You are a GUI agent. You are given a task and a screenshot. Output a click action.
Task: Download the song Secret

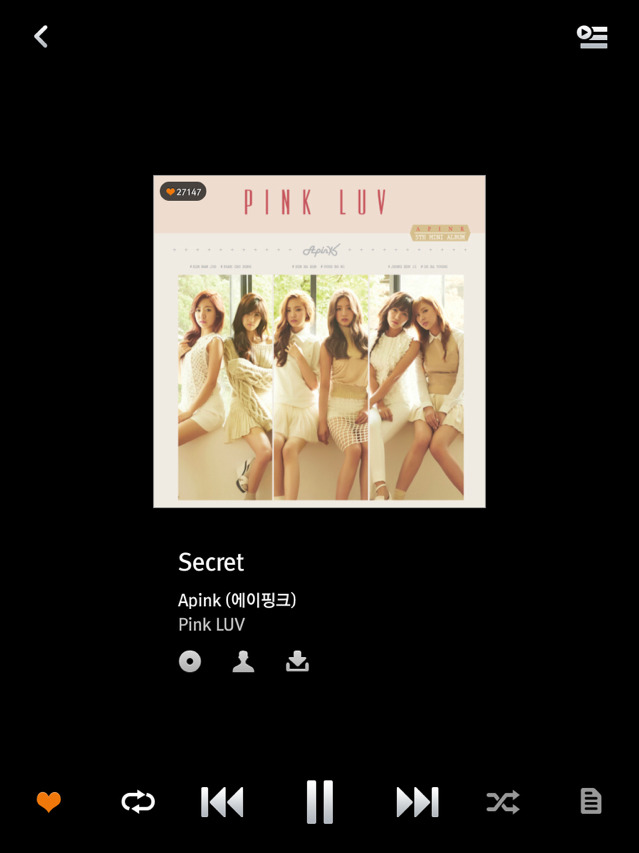click(x=297, y=661)
